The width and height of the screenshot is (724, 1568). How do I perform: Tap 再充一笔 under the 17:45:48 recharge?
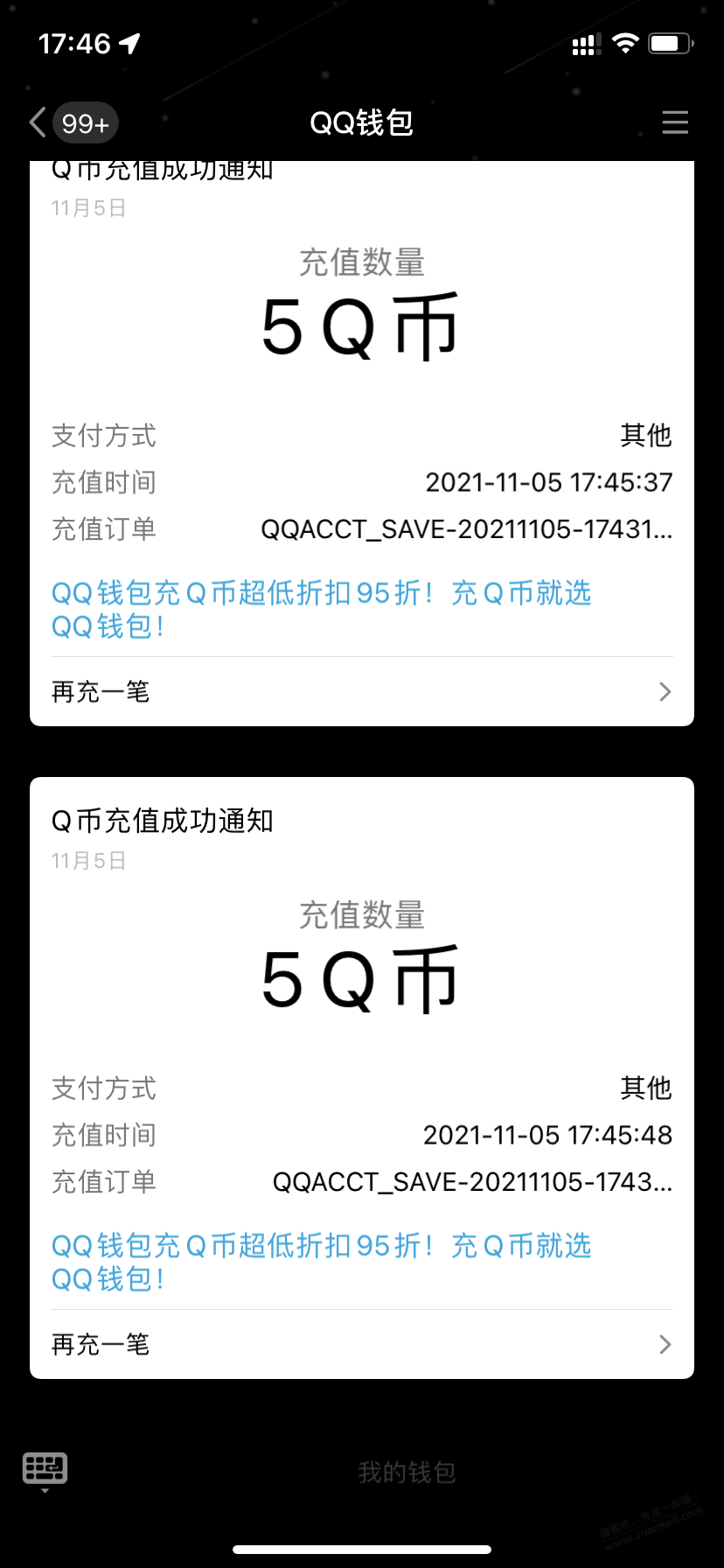pos(362,1345)
